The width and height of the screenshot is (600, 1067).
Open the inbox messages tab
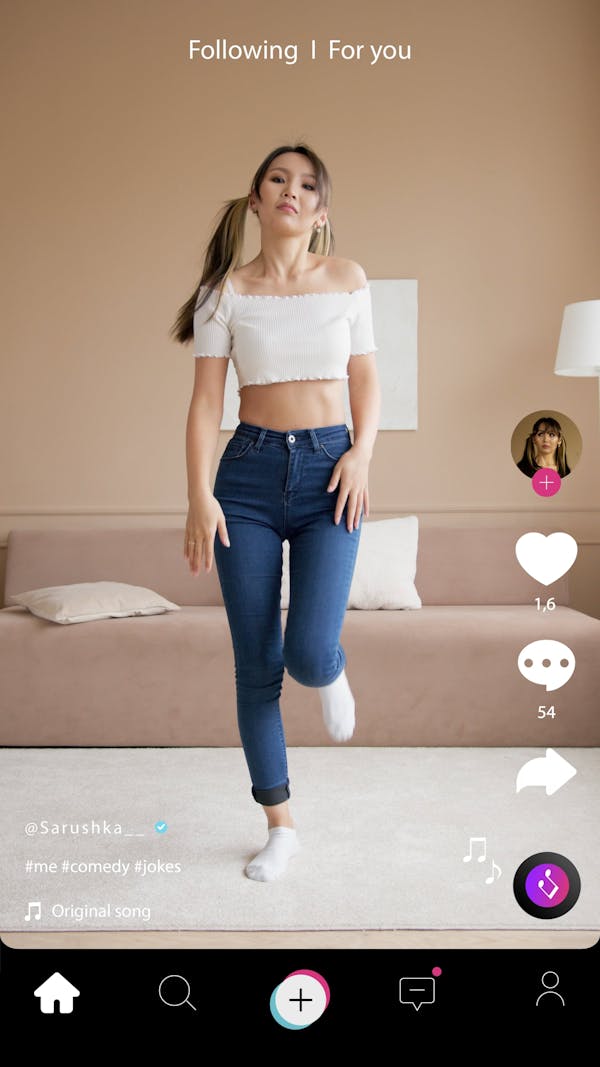click(x=417, y=992)
